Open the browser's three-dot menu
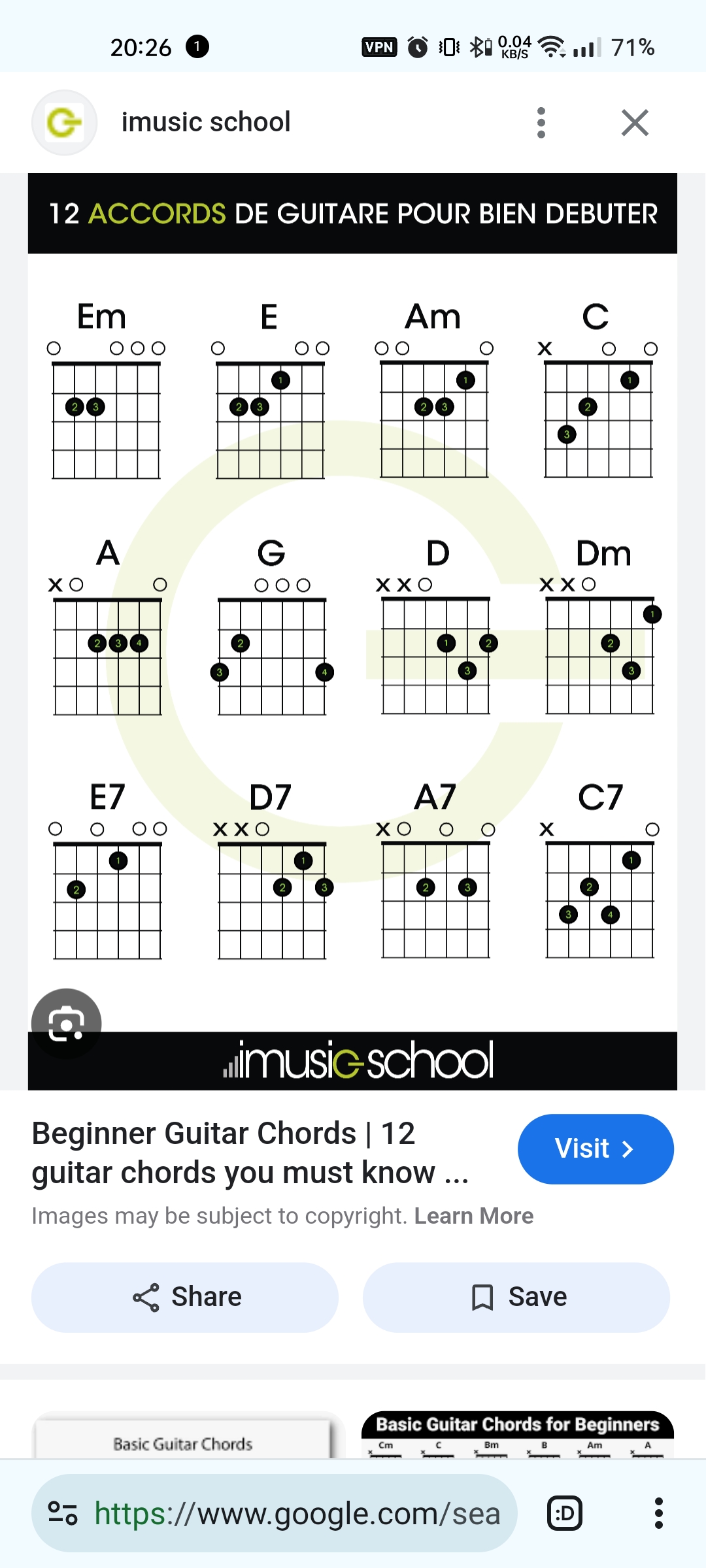706x1568 pixels. [658, 1513]
